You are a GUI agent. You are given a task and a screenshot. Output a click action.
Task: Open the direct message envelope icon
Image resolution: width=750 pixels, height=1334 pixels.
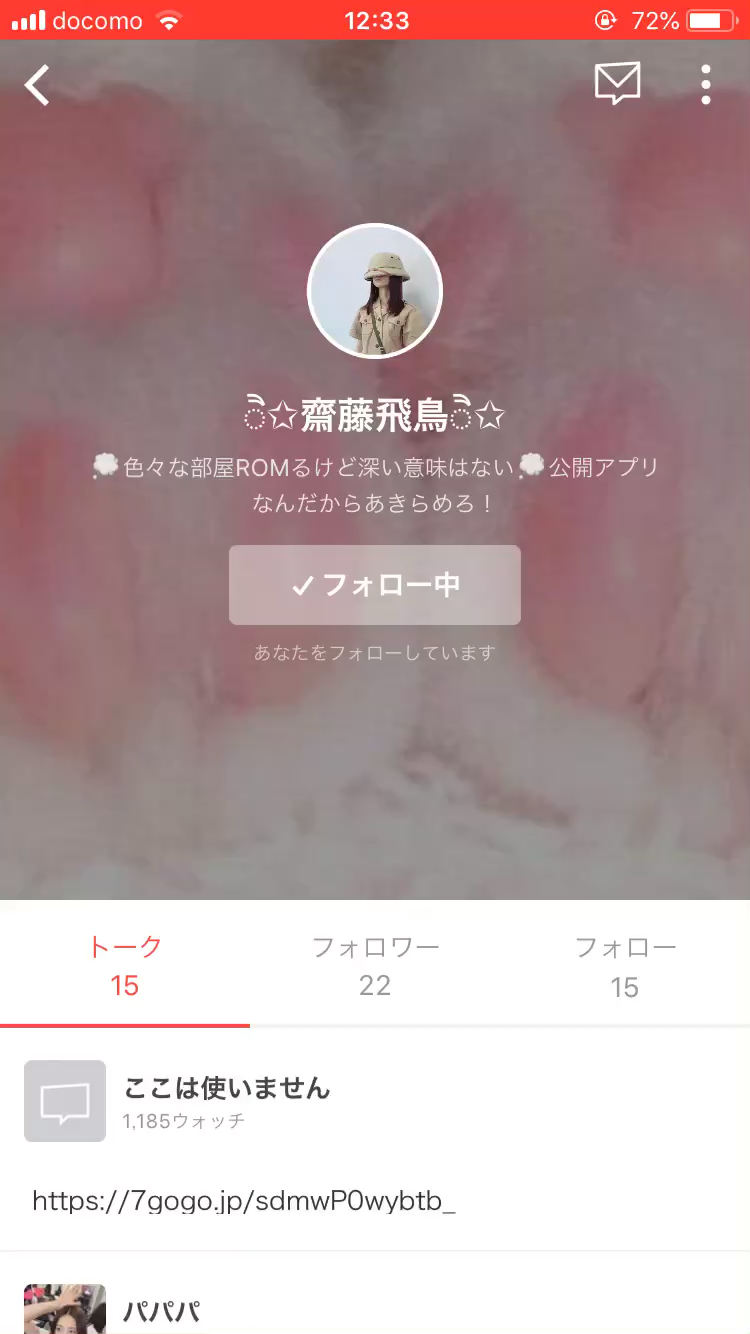click(x=617, y=84)
